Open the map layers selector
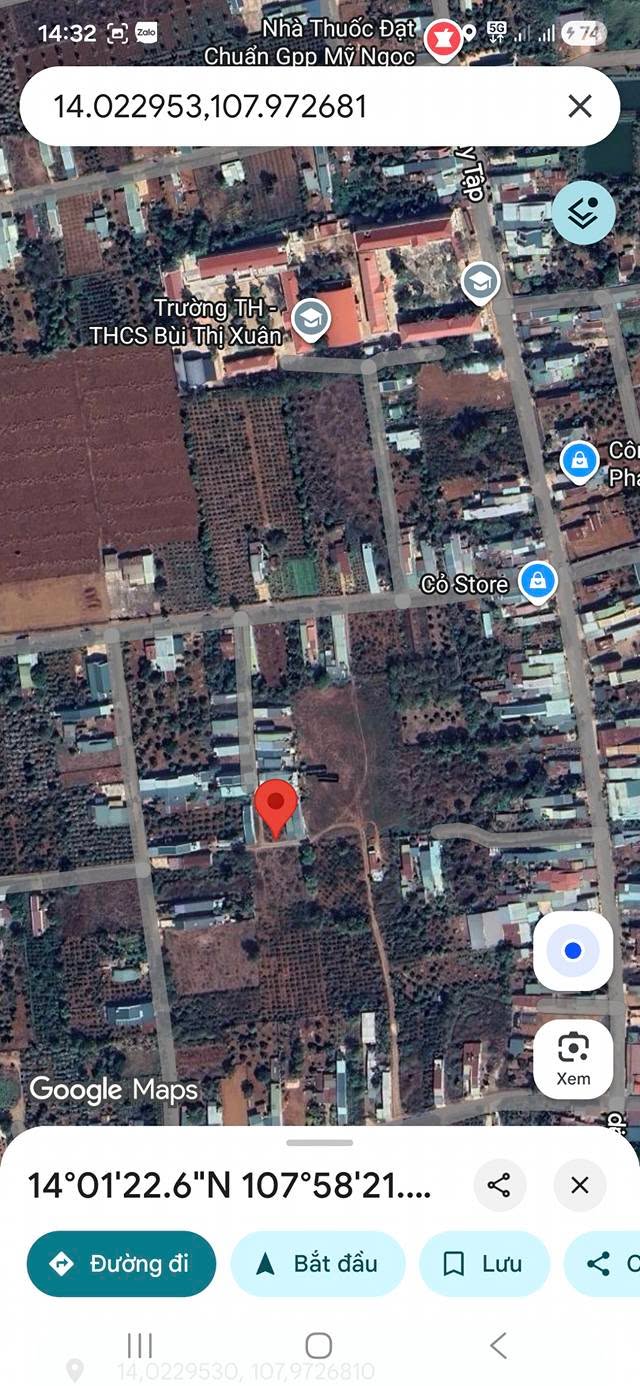 point(584,213)
